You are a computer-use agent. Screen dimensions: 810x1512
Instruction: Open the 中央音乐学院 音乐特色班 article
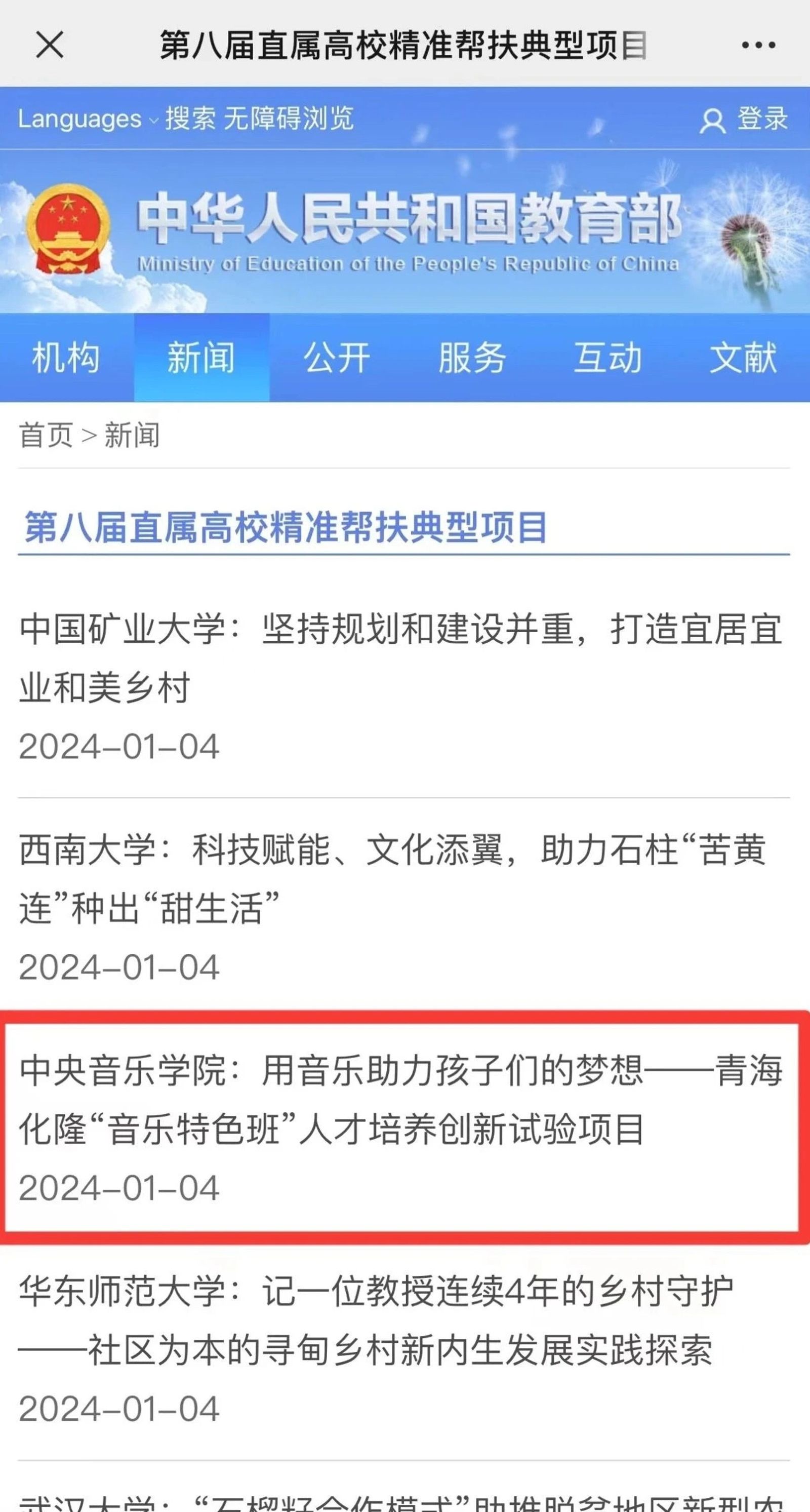tap(400, 1099)
